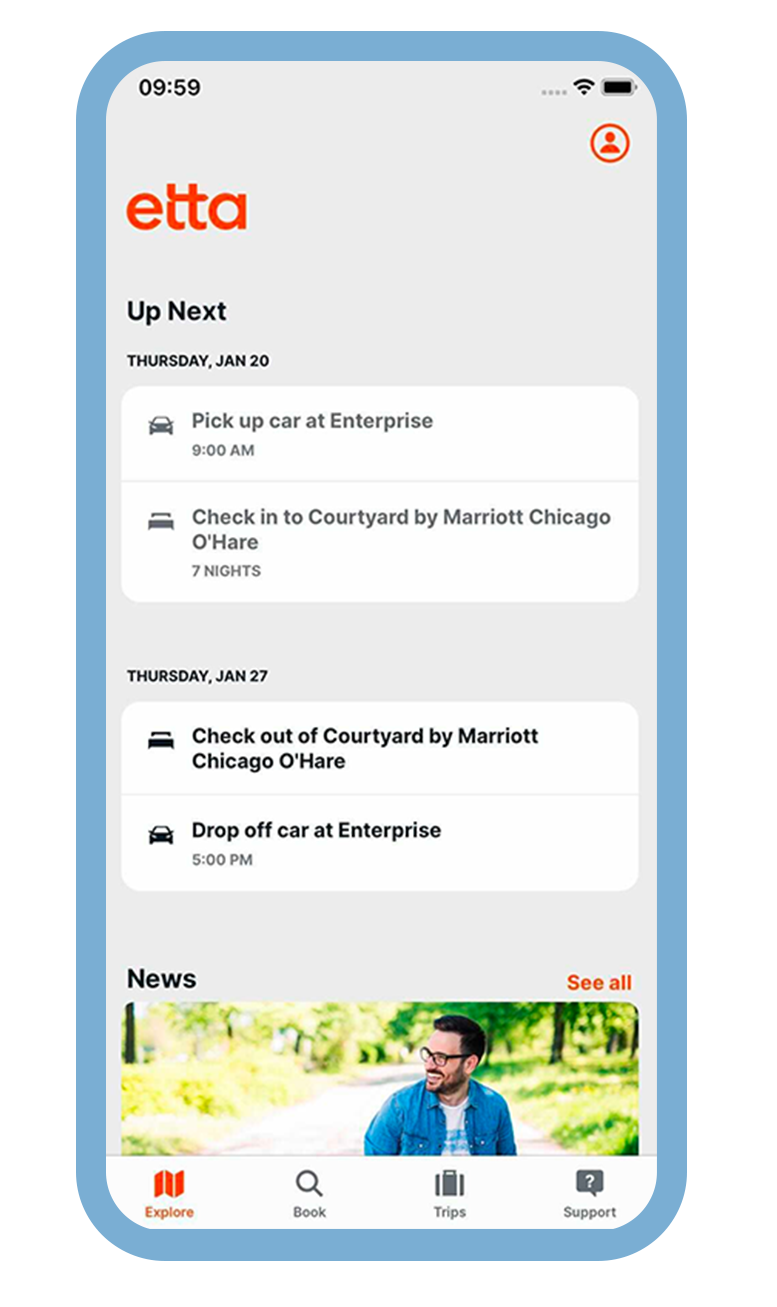Go to the Explore tab

click(169, 1195)
